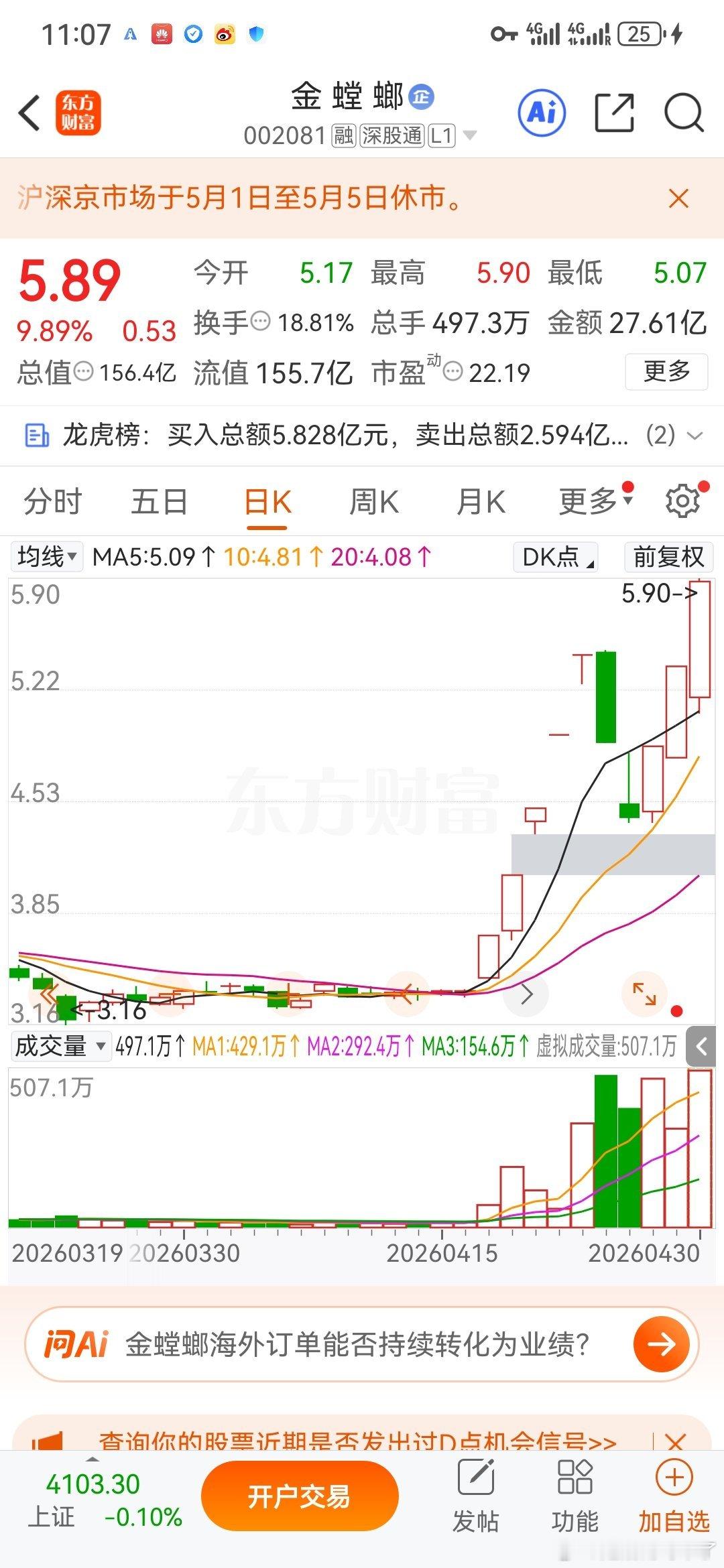Open the 均线 indicator dropdown
This screenshot has width=724, height=1568.
(46, 557)
